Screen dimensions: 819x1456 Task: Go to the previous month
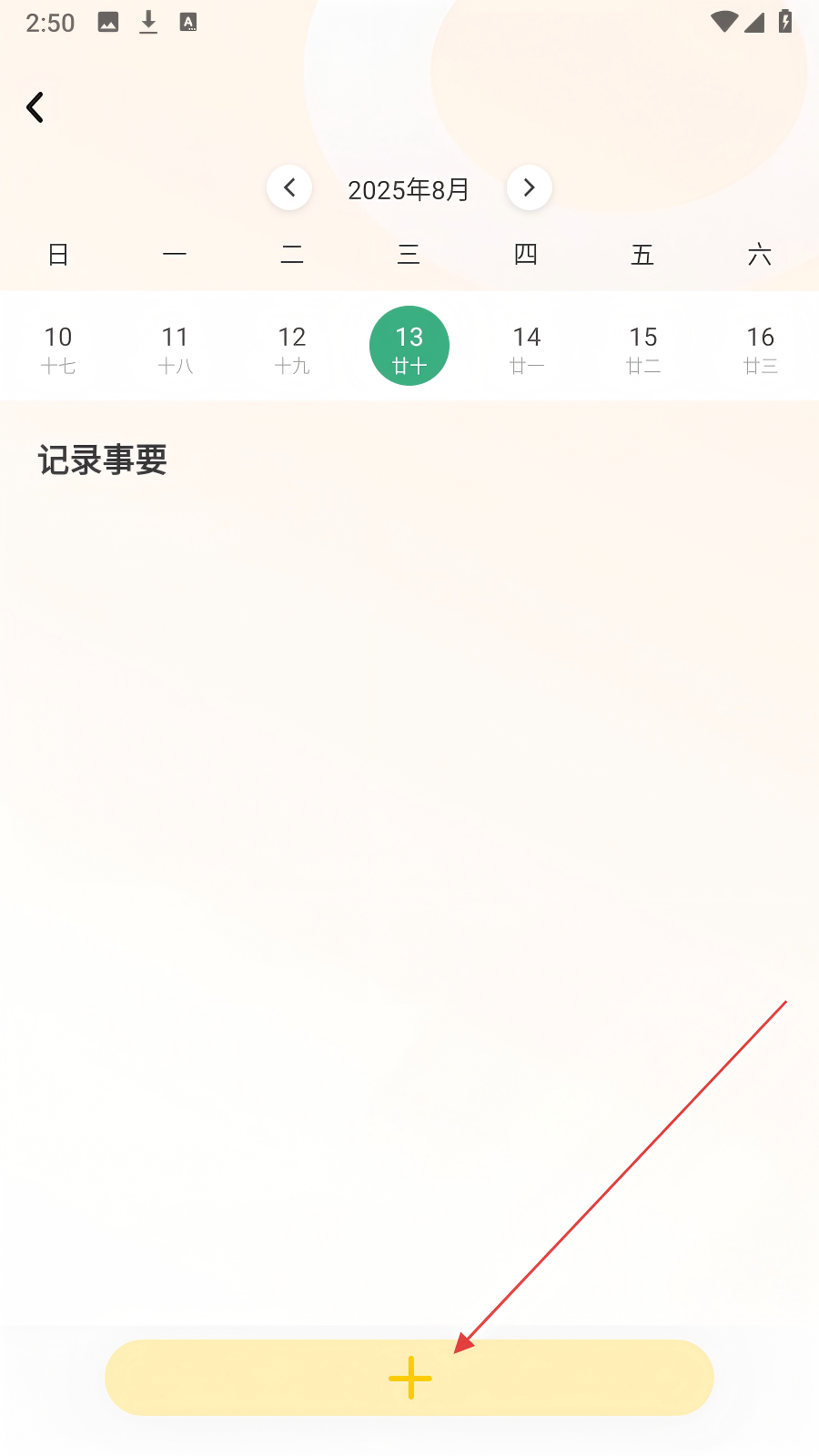pos(289,187)
